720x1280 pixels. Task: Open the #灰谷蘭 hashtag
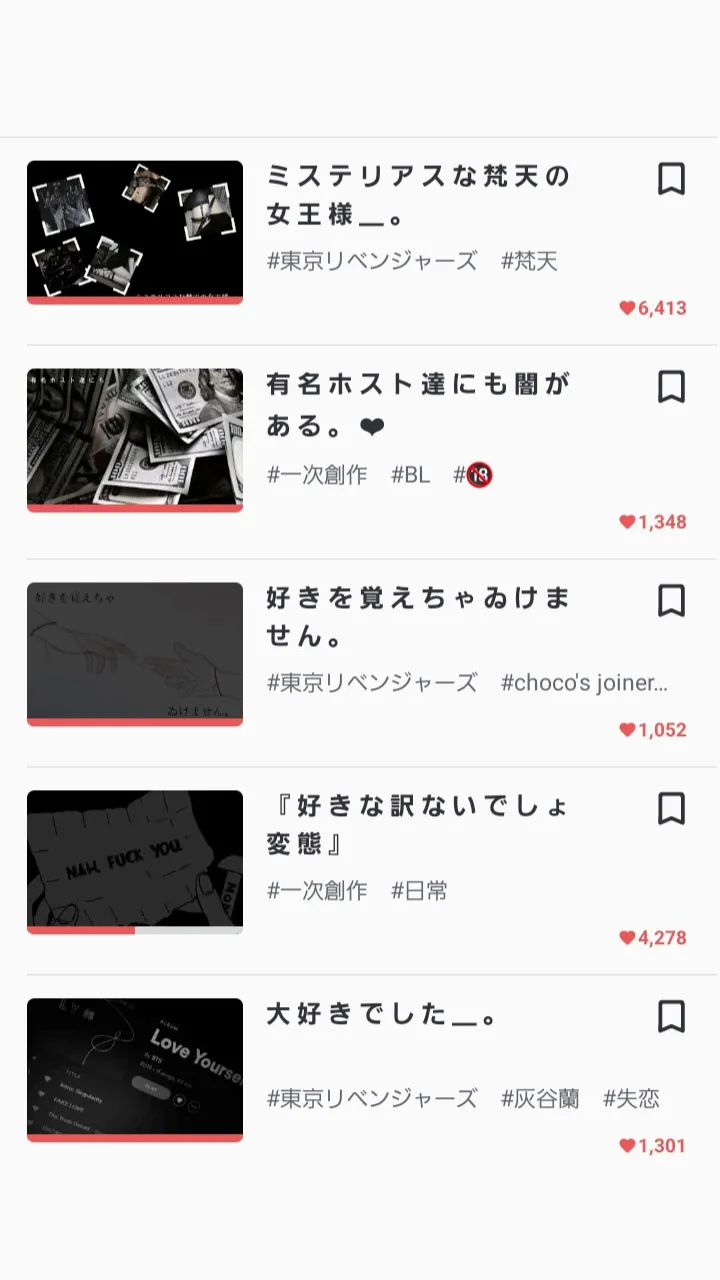click(x=540, y=1099)
